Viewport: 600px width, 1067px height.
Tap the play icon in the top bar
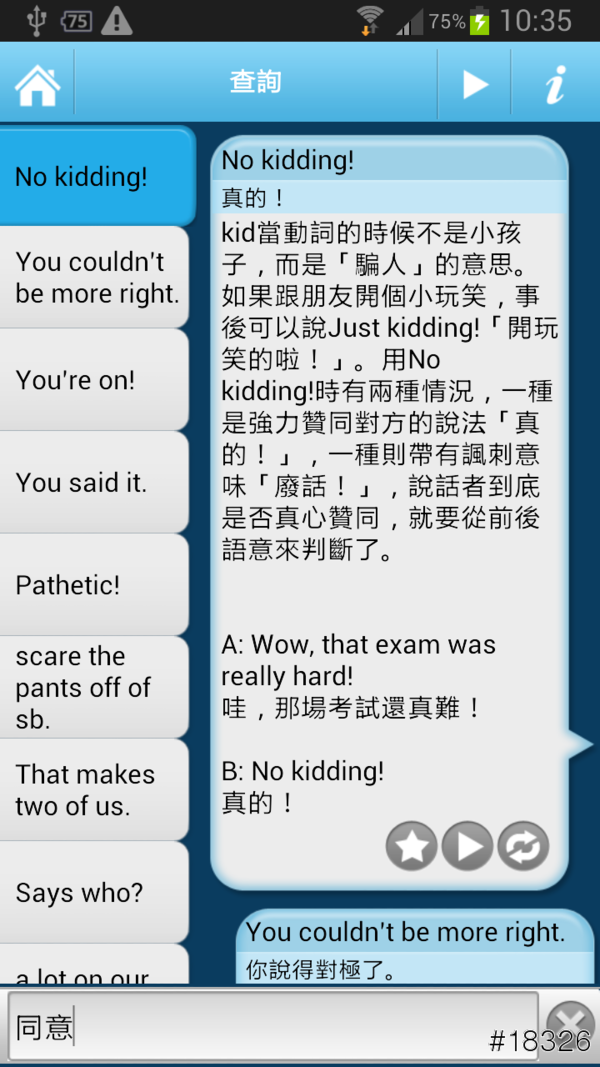(x=475, y=84)
